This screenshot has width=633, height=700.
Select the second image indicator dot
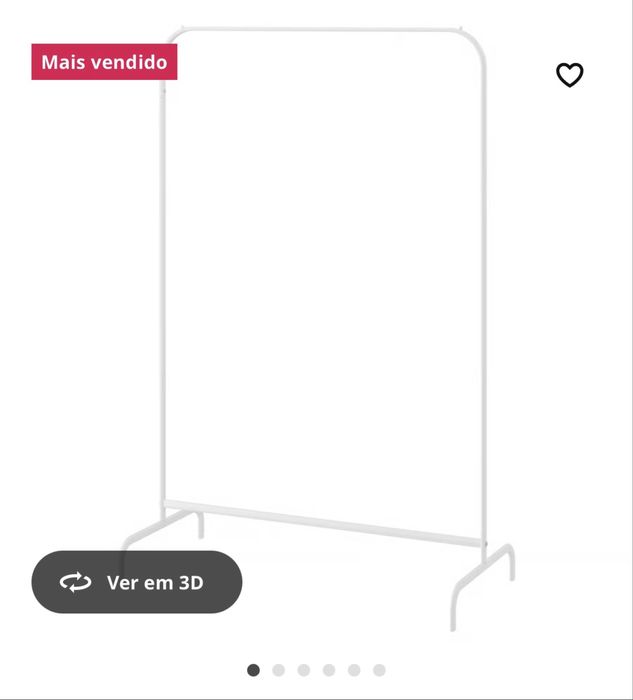point(279,670)
